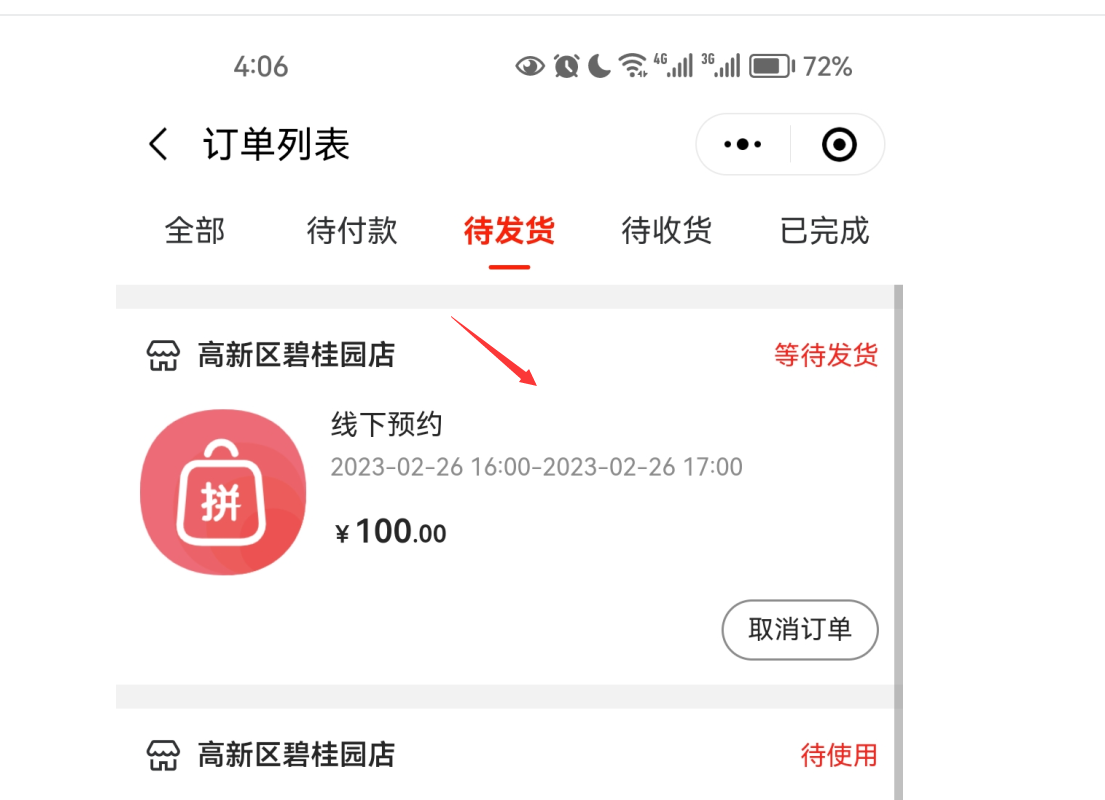Tap 取消订单 to cancel the order
Image resolution: width=1105 pixels, height=800 pixels.
point(800,630)
